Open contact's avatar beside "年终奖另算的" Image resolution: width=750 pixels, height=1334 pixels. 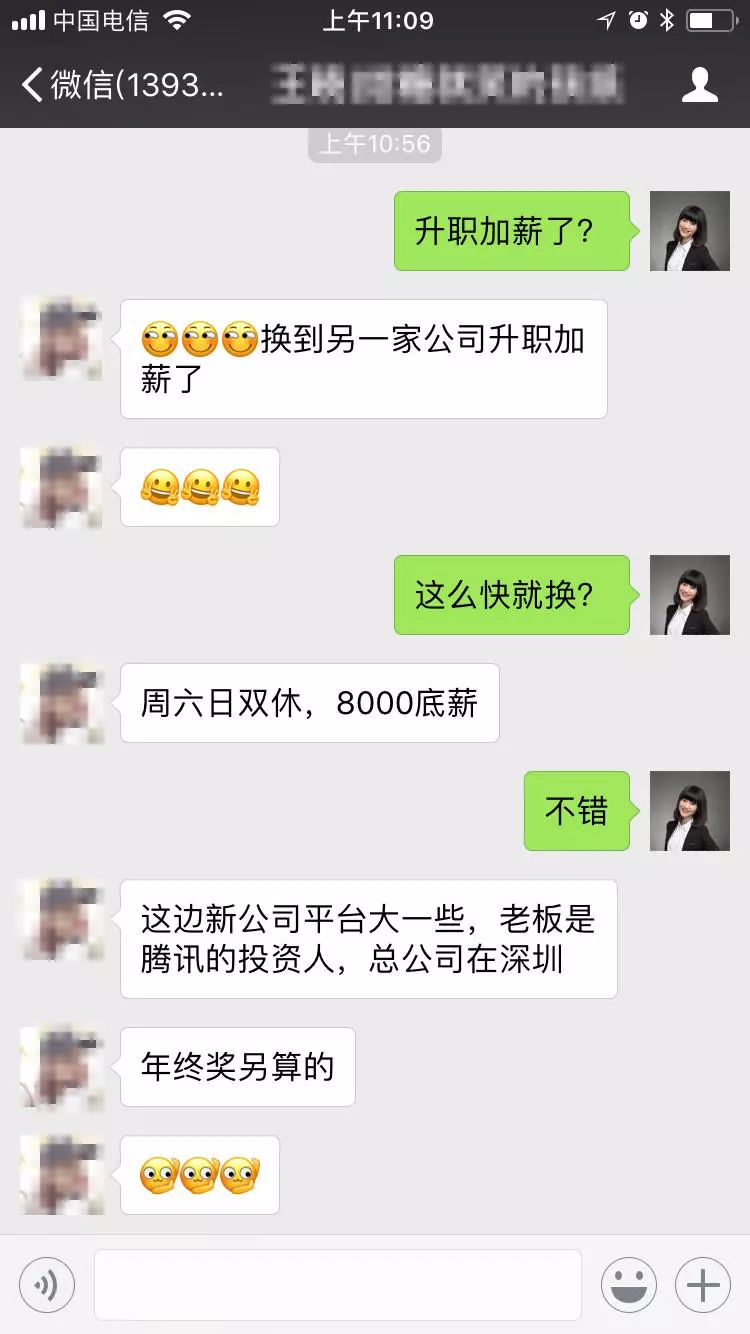tap(62, 1066)
